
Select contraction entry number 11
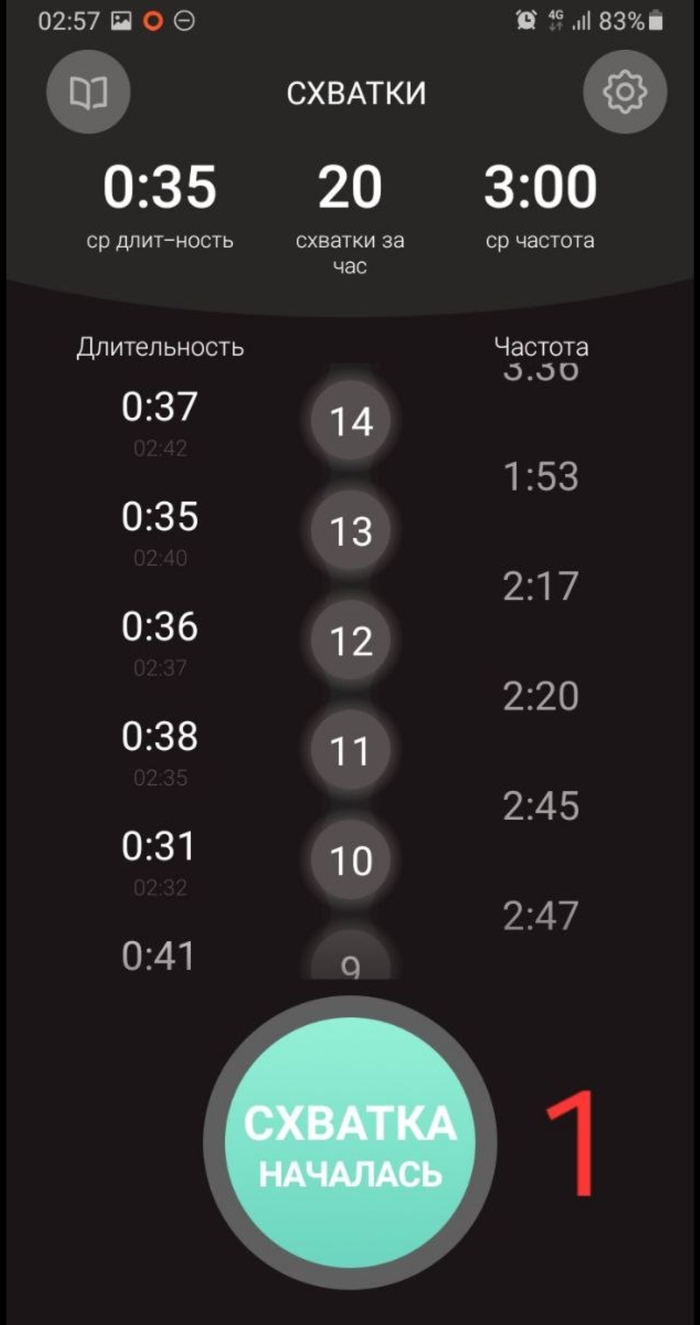(351, 751)
